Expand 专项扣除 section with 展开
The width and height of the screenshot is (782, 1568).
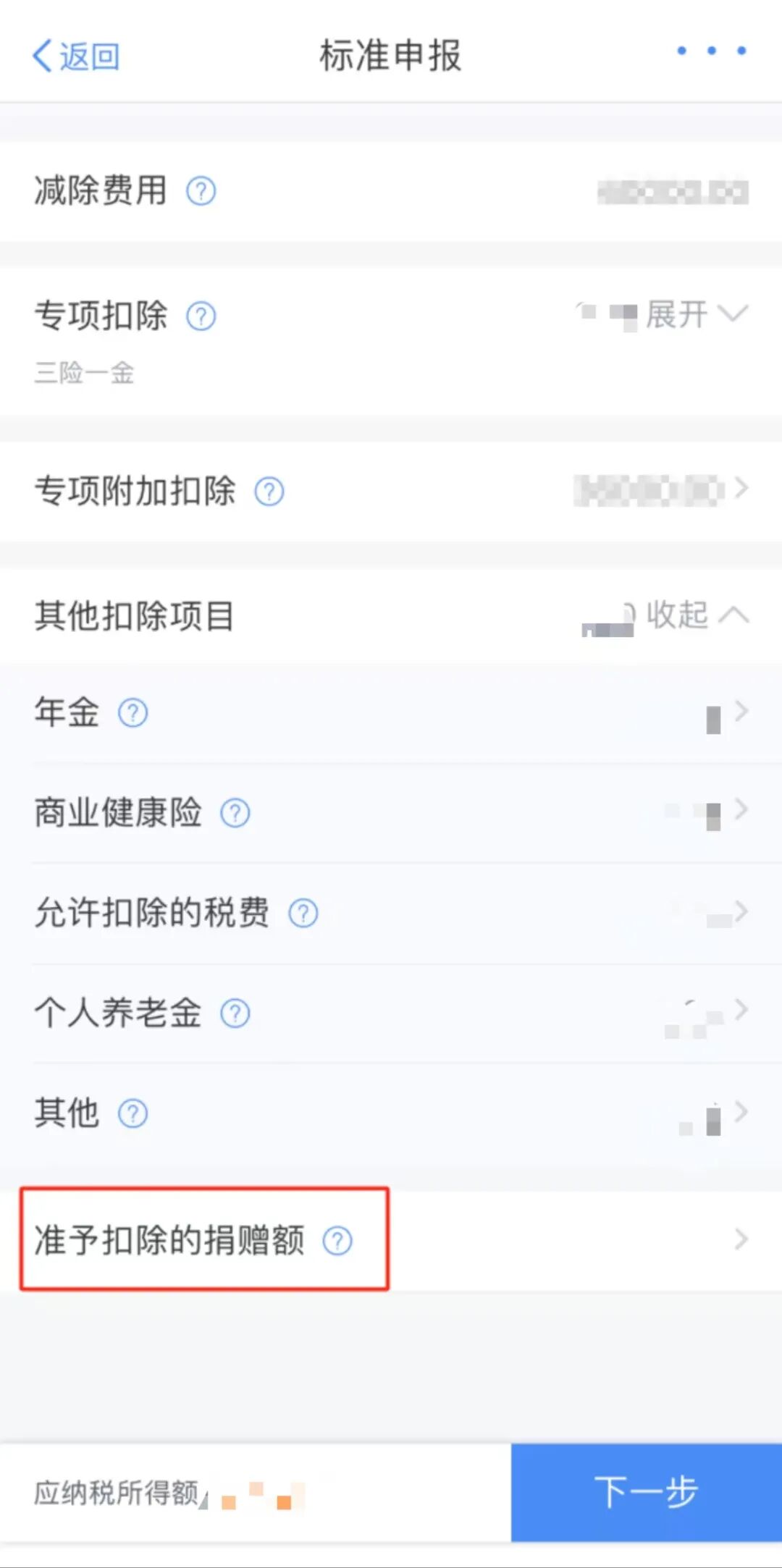[x=695, y=315]
